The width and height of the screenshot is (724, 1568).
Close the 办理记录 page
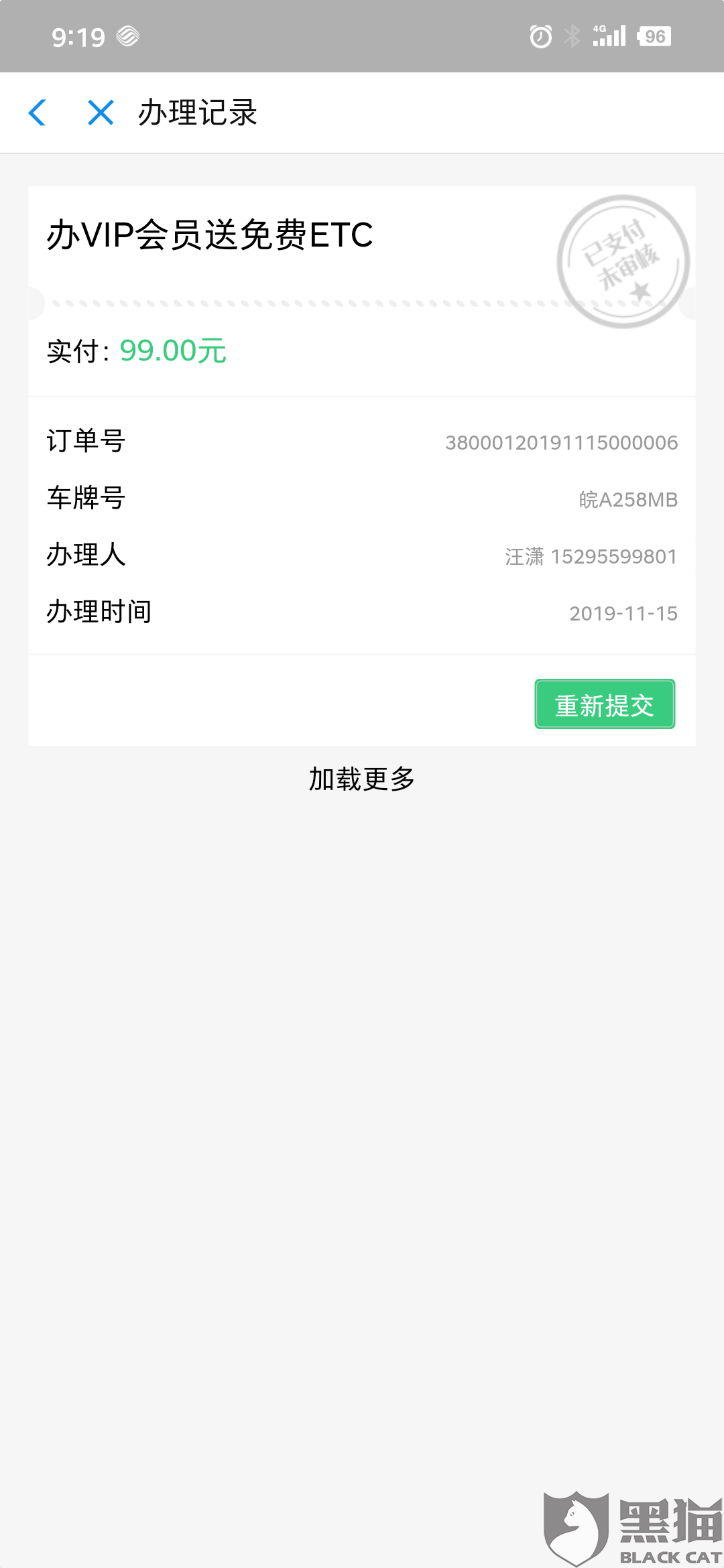pos(101,113)
